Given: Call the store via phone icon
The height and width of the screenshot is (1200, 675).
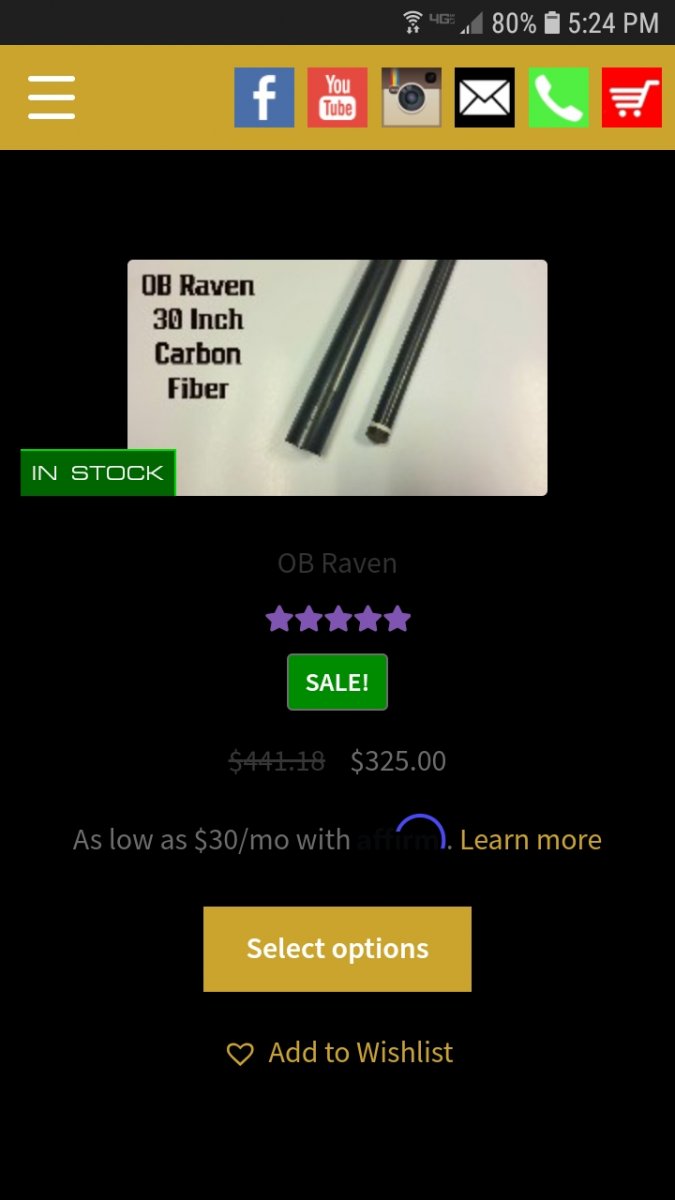Looking at the screenshot, I should coord(558,97).
